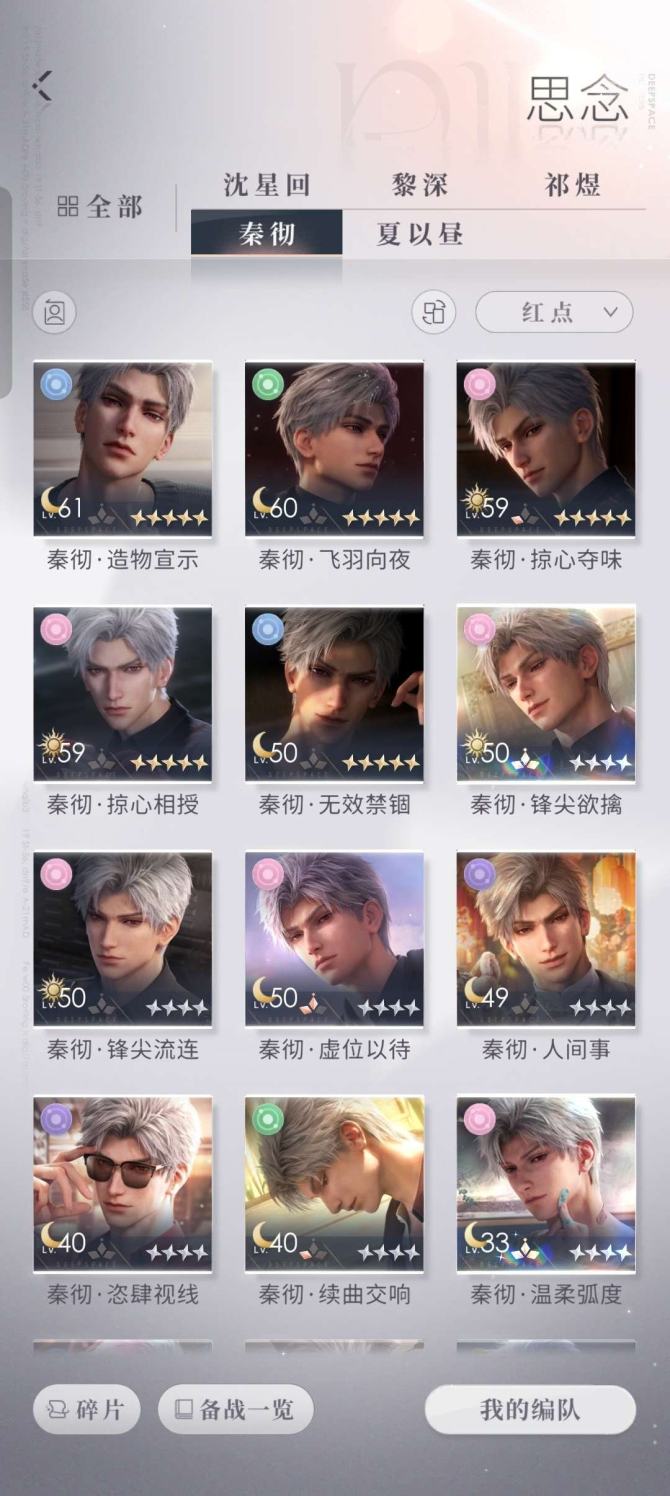Open card 秦彻·造物宣示

122,449
